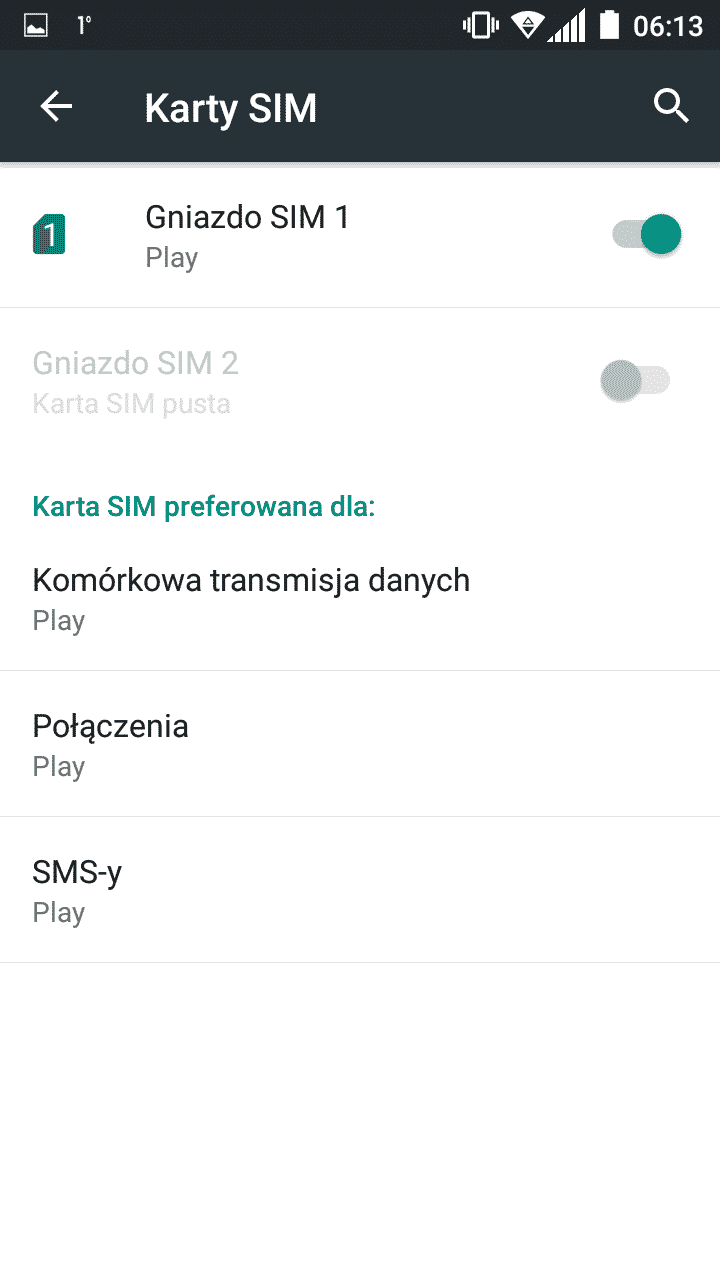
Task: Open the search icon in the app bar
Action: pyautogui.click(x=671, y=106)
